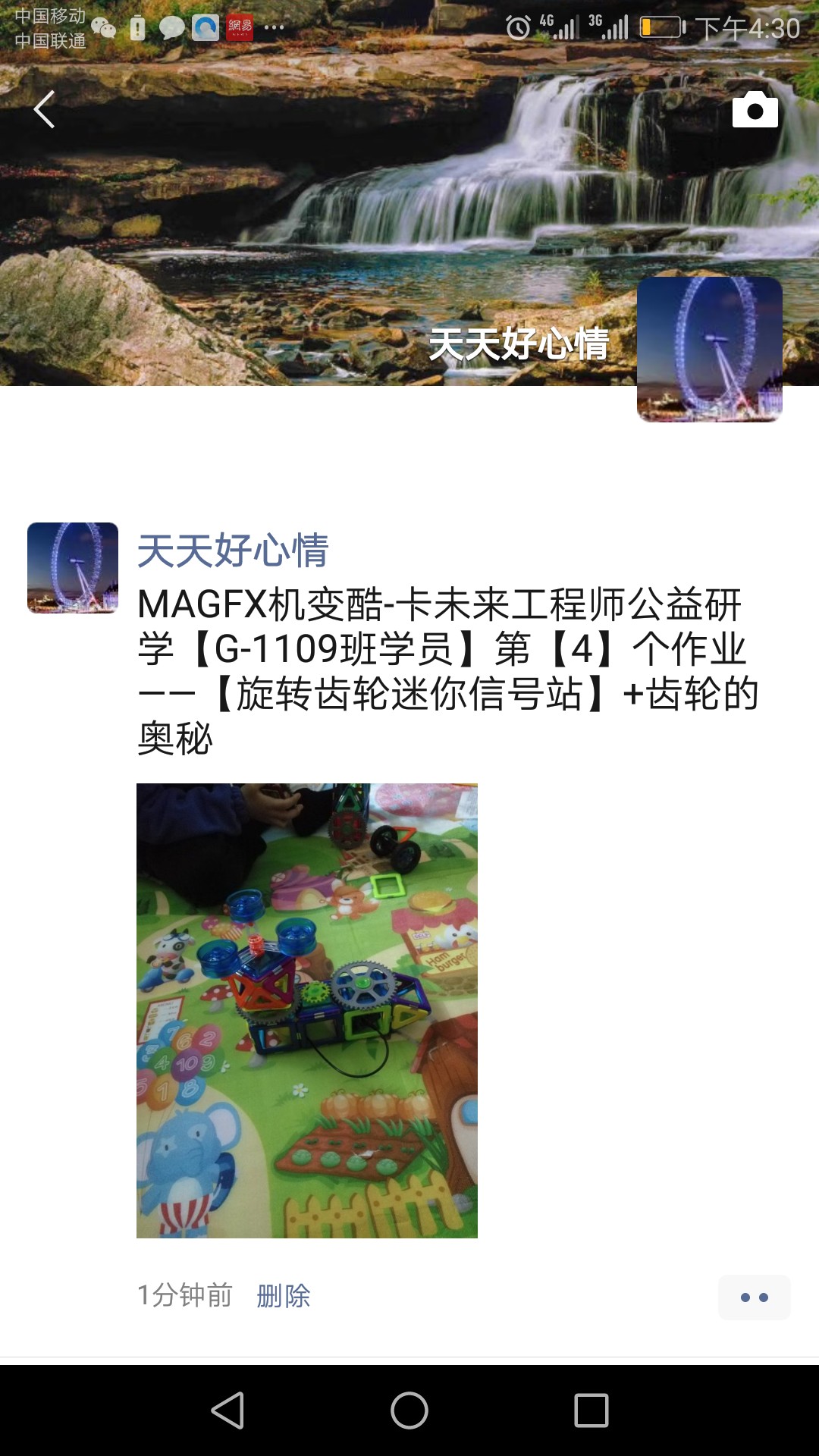Delete this post via 删除
This screenshot has height=1456, width=819.
tap(284, 1296)
